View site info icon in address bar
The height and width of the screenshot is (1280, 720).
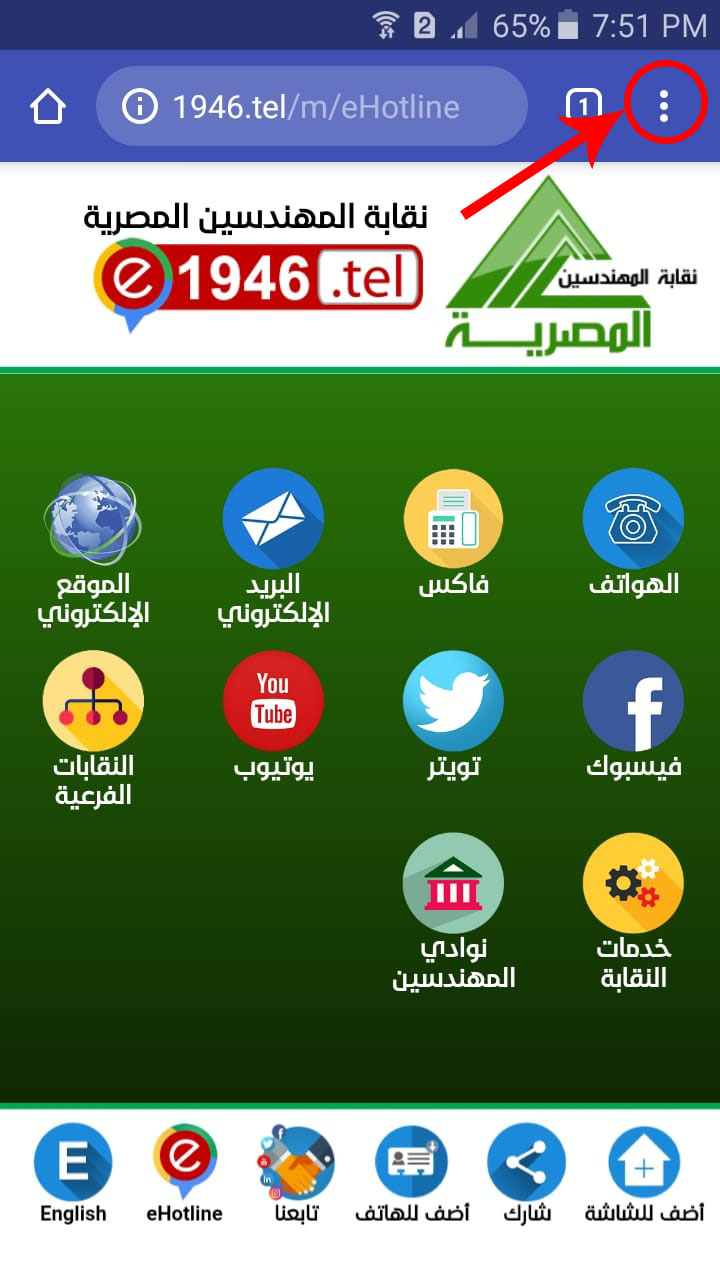[x=140, y=106]
